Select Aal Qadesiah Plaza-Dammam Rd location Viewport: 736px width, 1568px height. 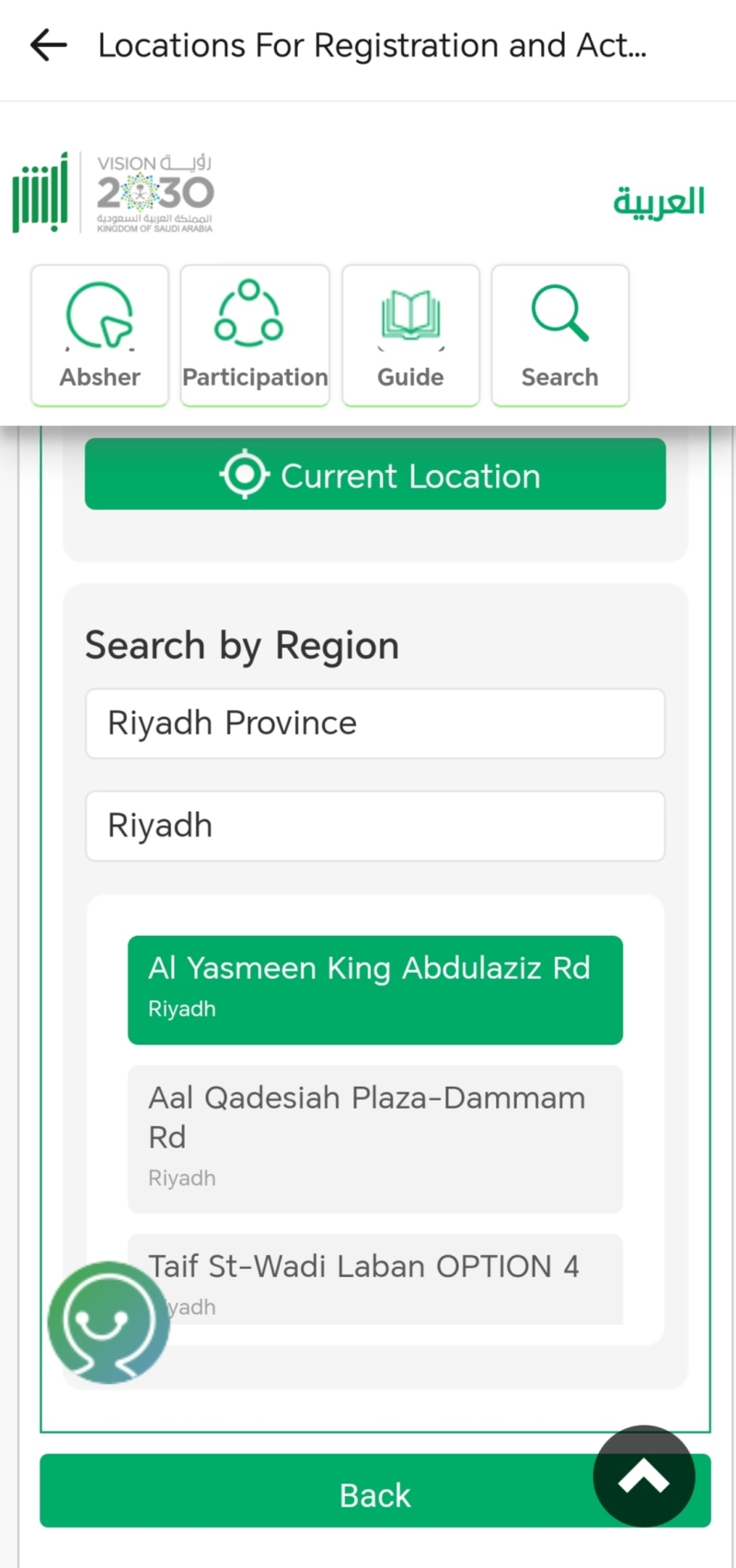(375, 1139)
